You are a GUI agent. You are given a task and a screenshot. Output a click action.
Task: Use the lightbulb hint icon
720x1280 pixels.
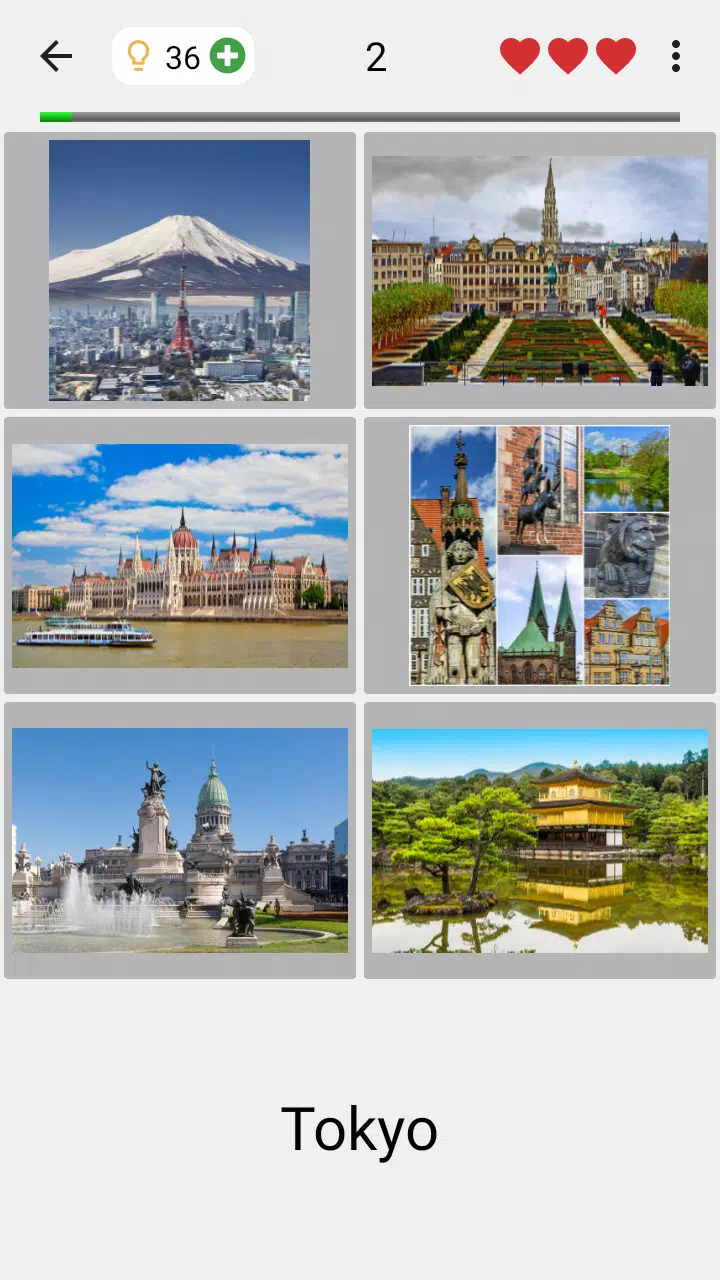139,56
